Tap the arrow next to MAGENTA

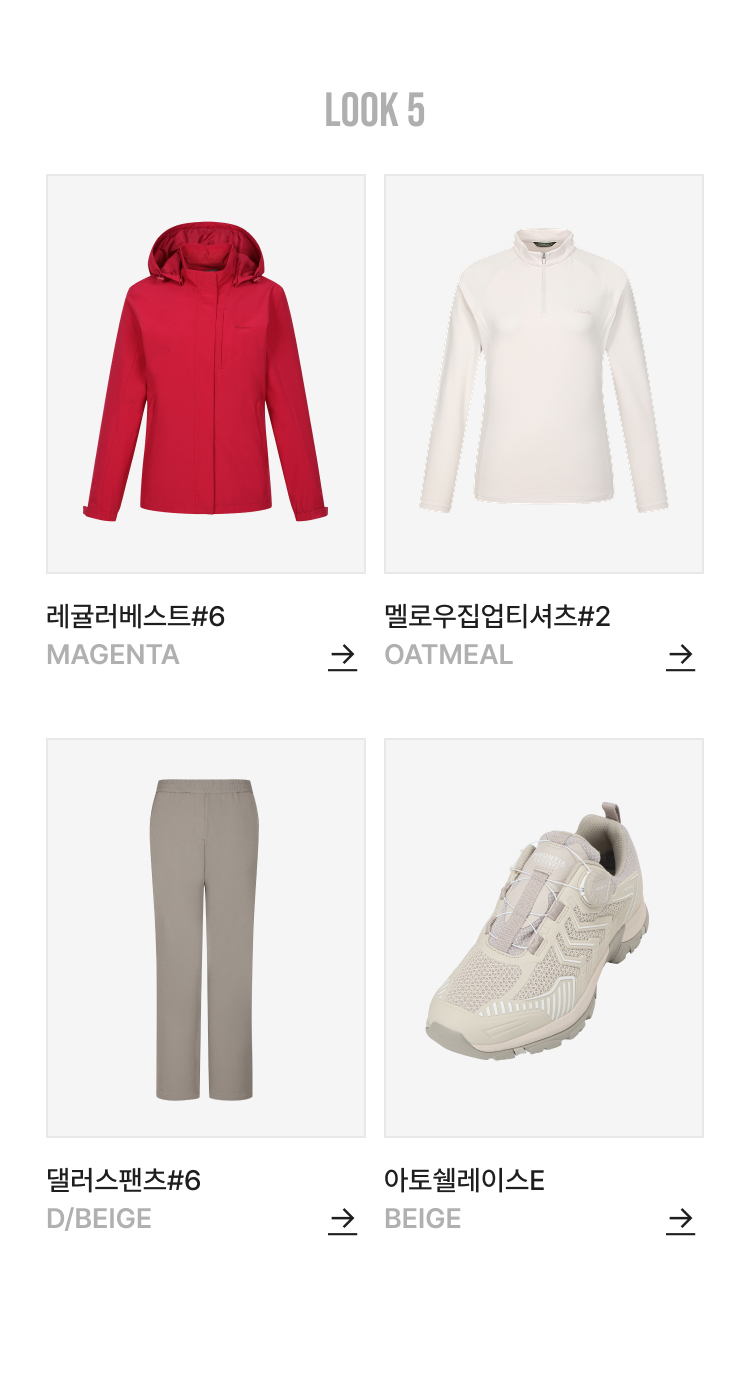[342, 656]
